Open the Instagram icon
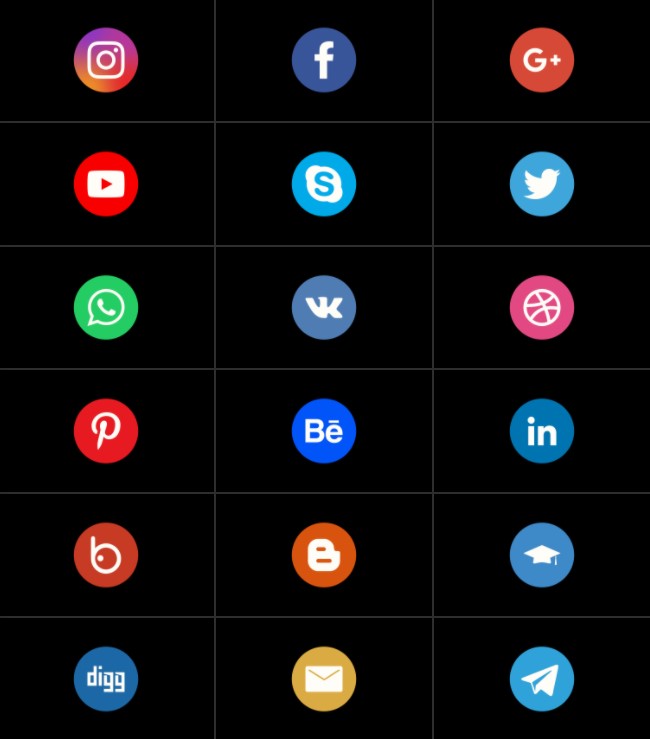This screenshot has width=650, height=739. coord(106,60)
